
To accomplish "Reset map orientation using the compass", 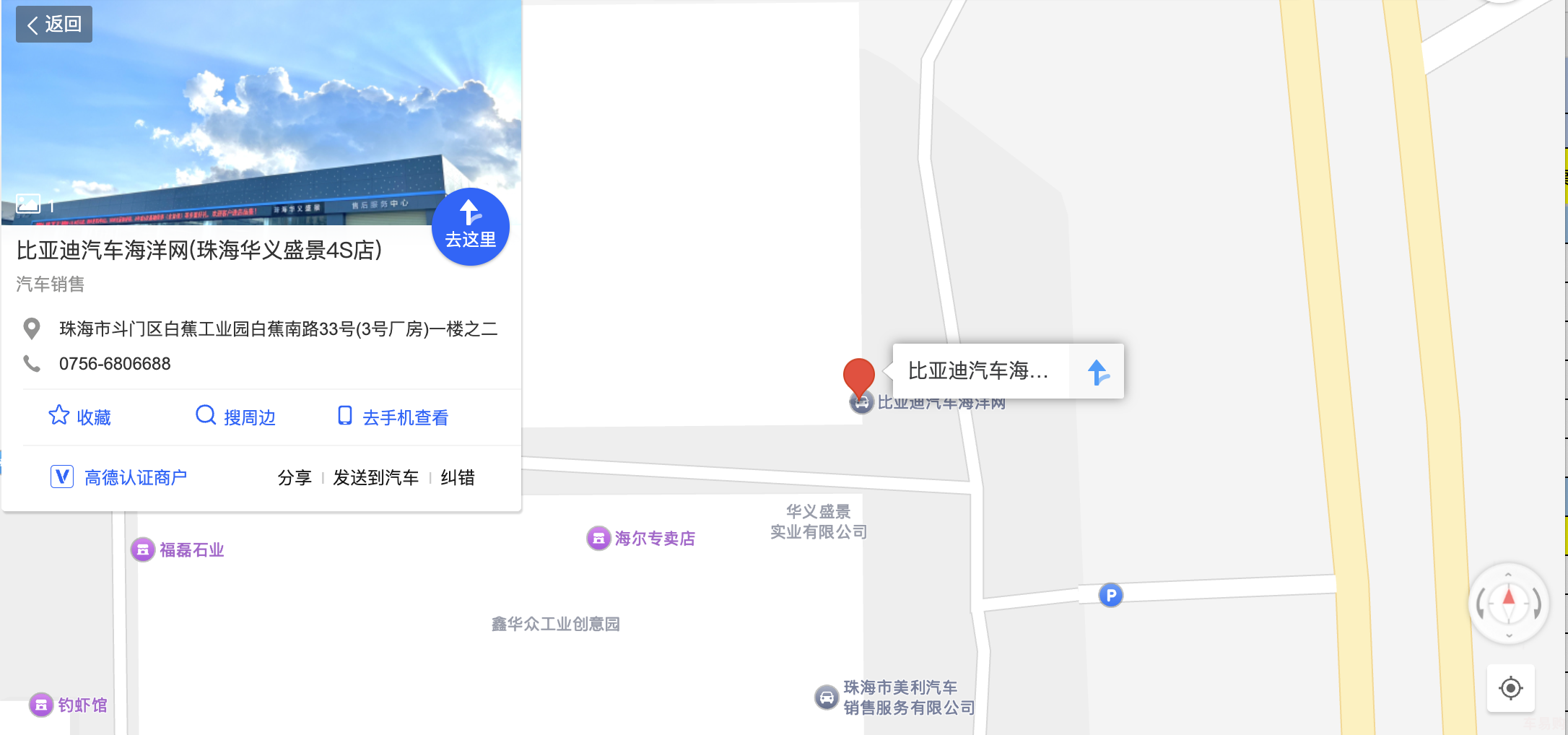I will [1508, 603].
